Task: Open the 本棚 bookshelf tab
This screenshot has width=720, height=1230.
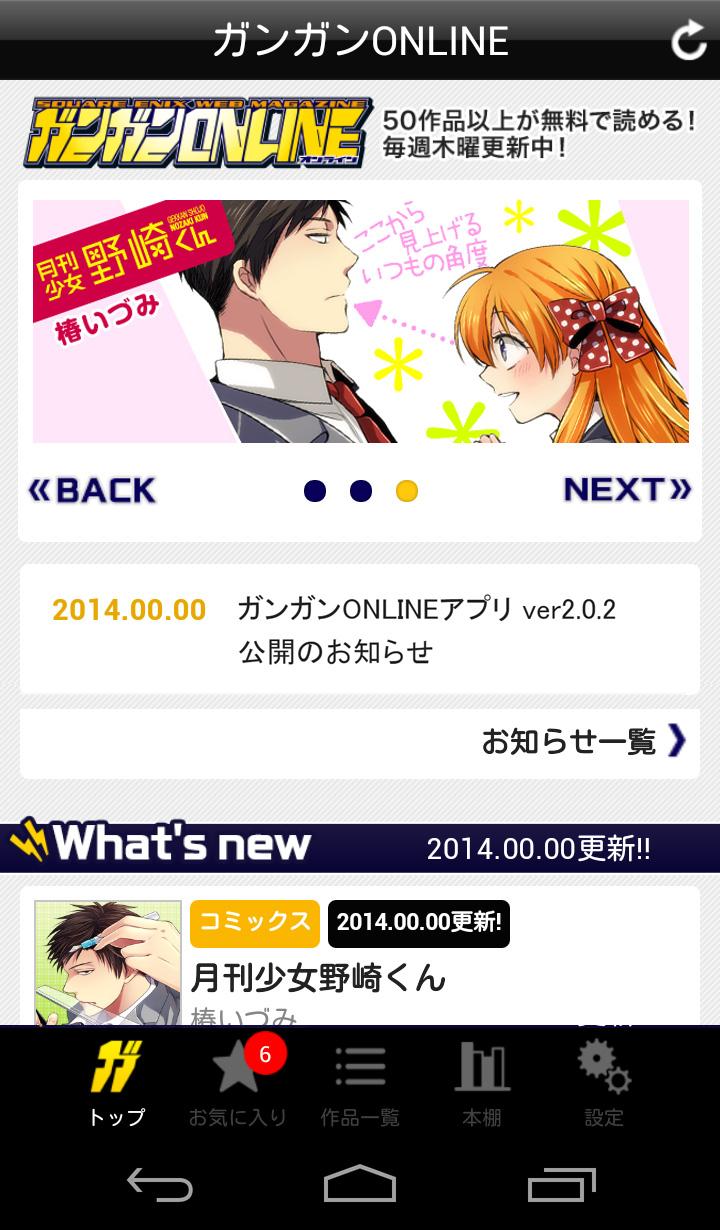Action: [482, 1085]
